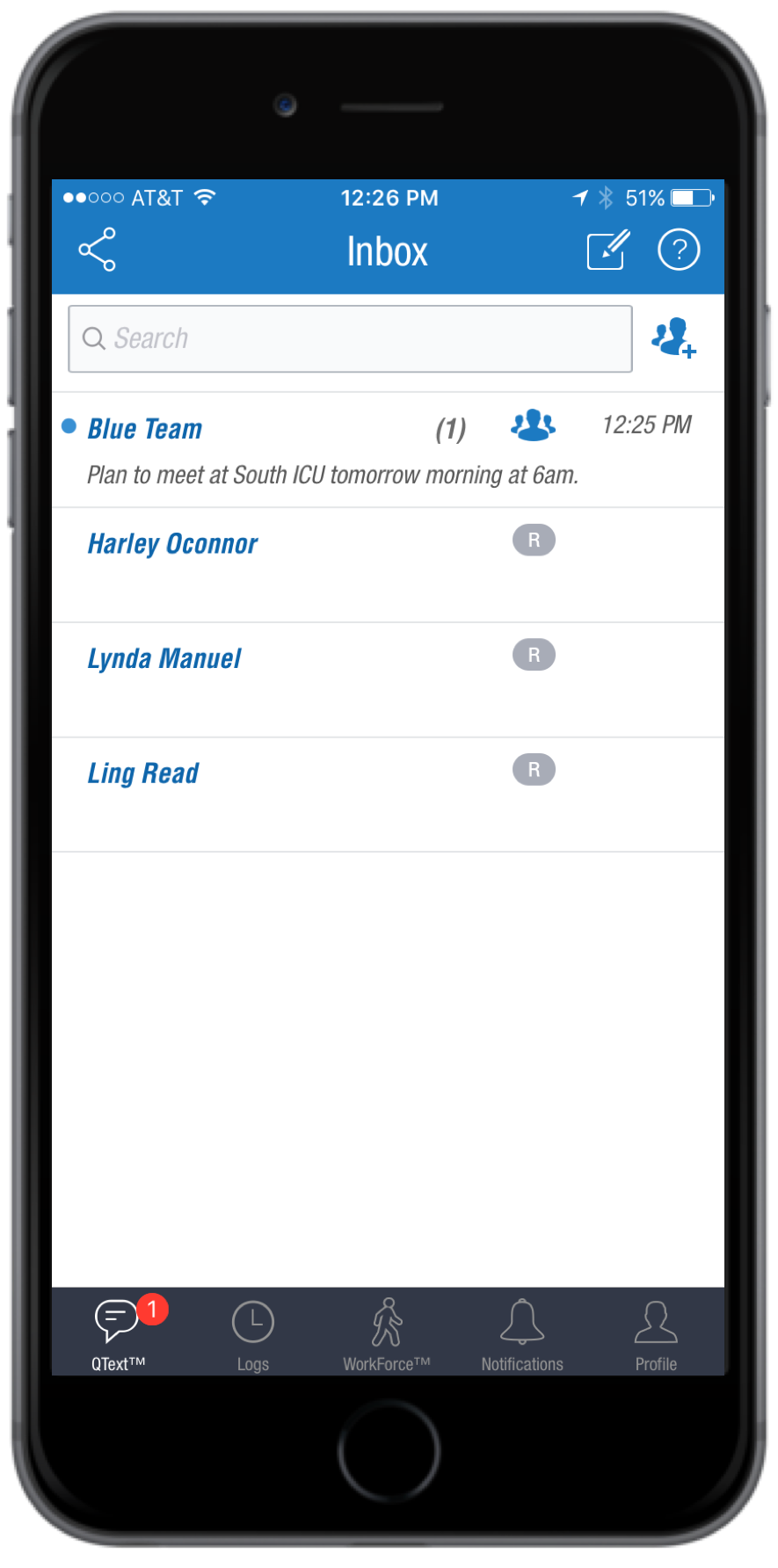This screenshot has width=778, height=1568.
Task: Open chat with Ling Read
Action: (x=388, y=795)
